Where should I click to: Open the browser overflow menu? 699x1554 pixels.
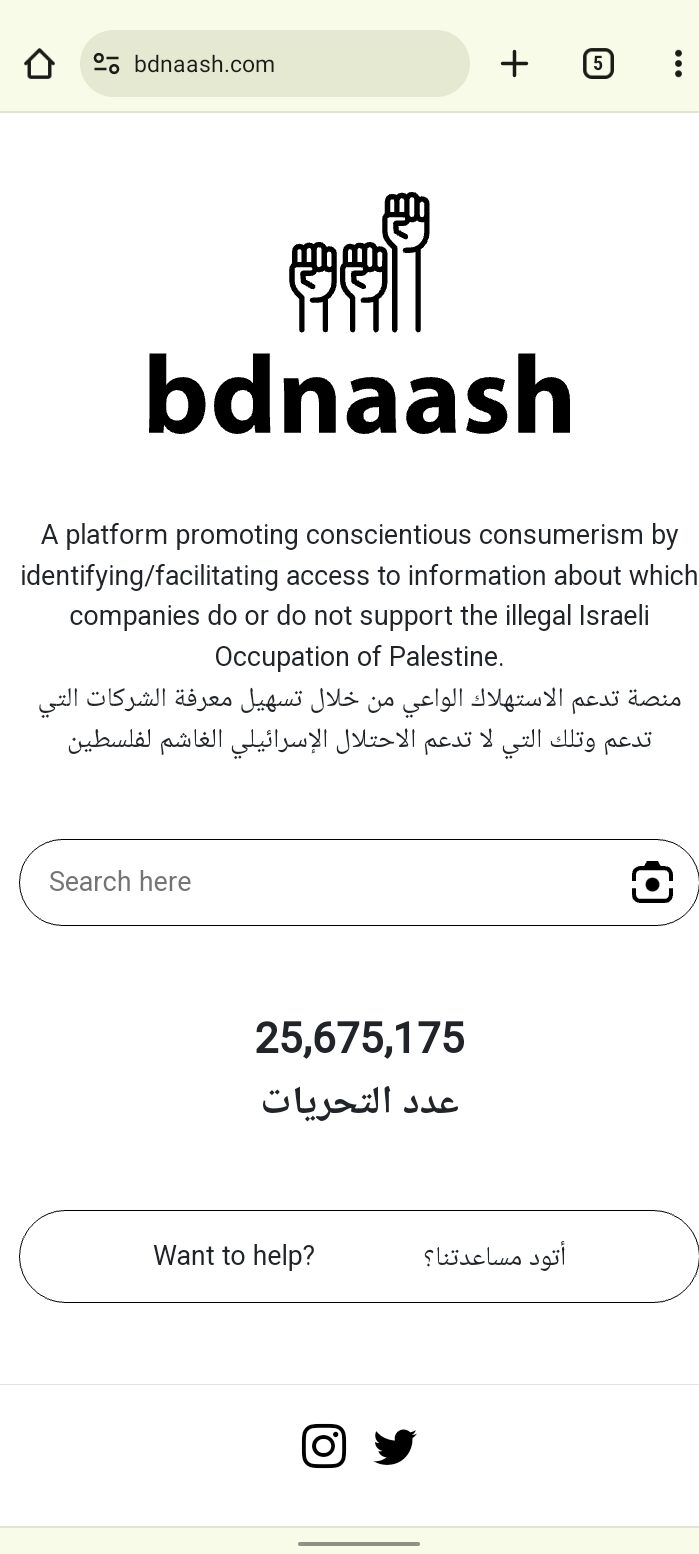(x=678, y=65)
